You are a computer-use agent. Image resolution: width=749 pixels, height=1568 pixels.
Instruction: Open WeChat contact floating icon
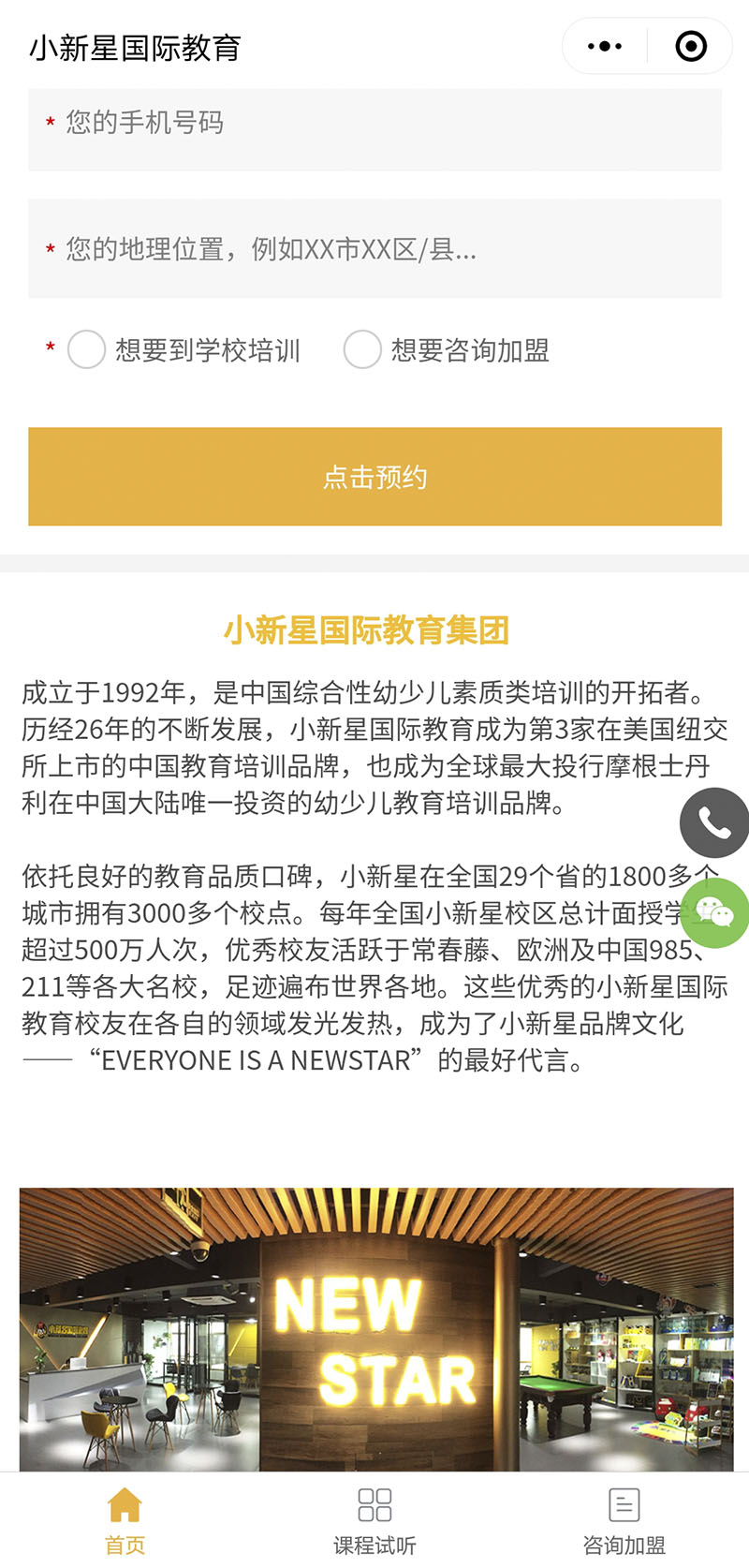pos(716,912)
